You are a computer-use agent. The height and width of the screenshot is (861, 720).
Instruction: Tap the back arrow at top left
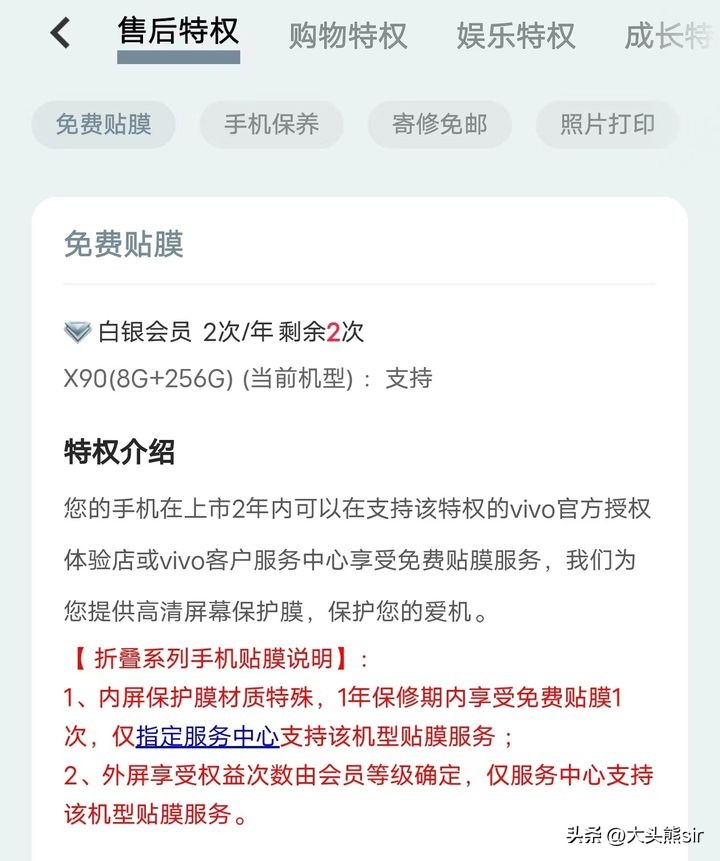(x=58, y=33)
